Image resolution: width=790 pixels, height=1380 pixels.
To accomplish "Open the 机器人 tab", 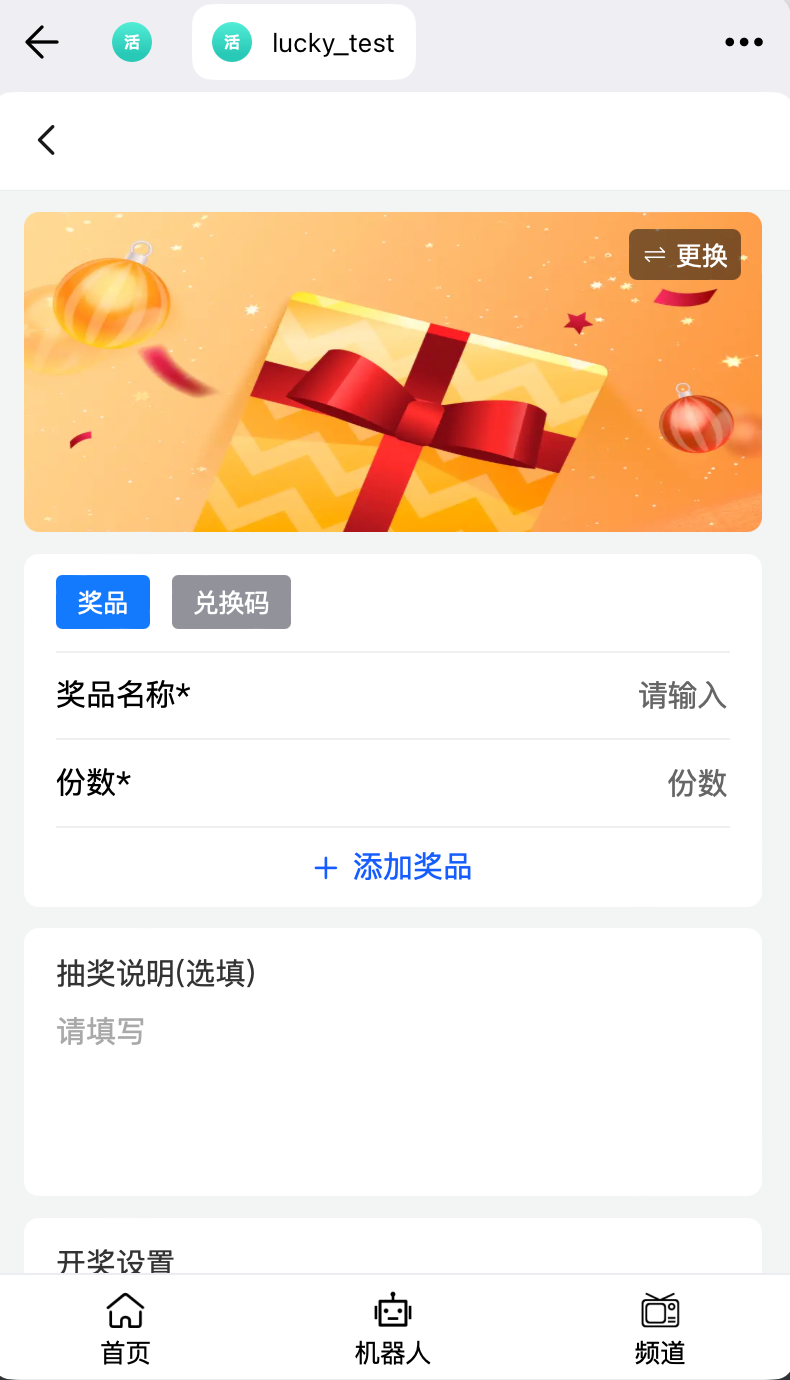I will click(x=393, y=1327).
